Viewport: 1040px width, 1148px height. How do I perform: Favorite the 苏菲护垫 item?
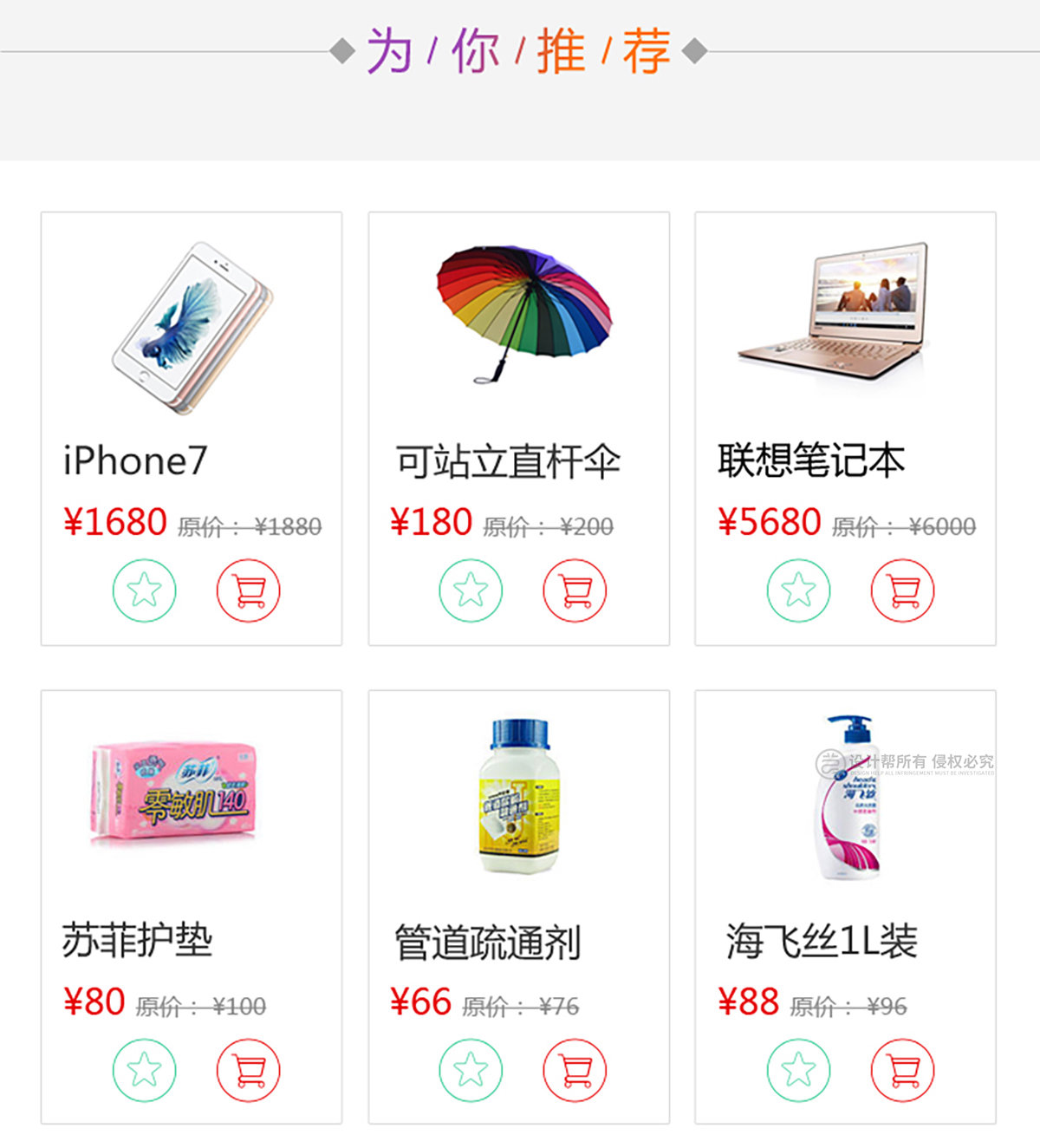145,1070
